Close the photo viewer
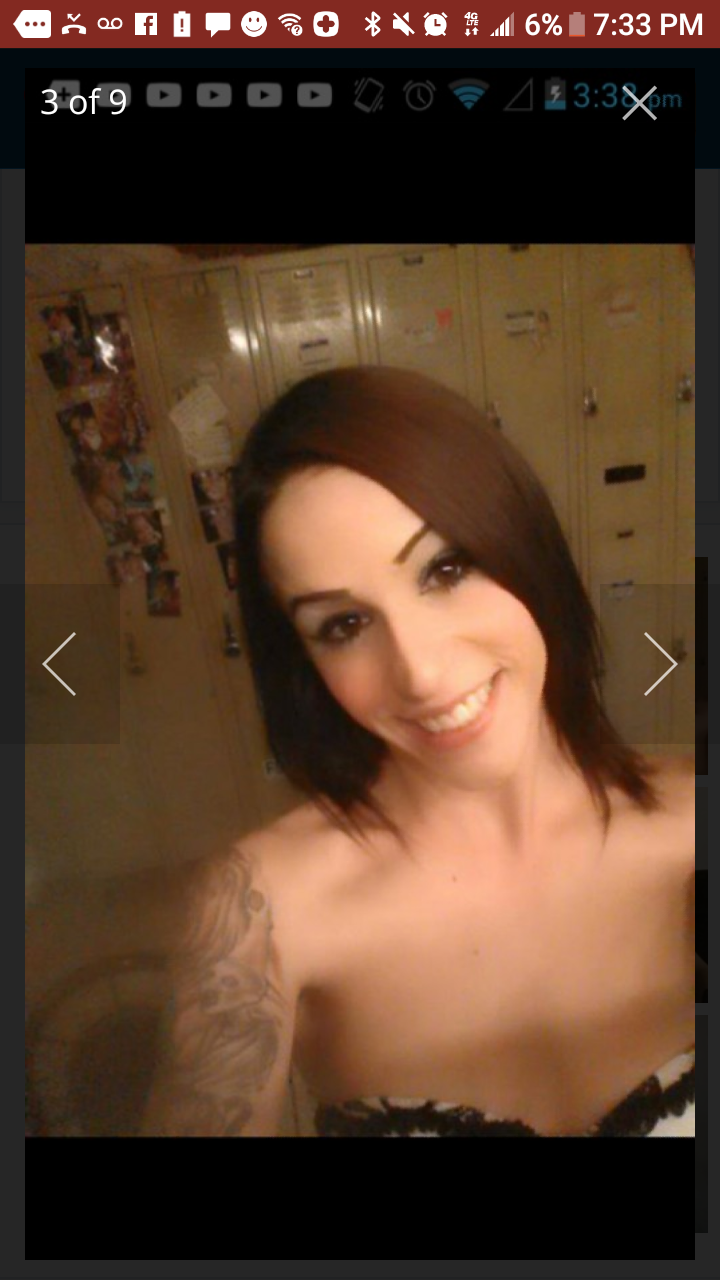The height and width of the screenshot is (1280, 720). [639, 103]
